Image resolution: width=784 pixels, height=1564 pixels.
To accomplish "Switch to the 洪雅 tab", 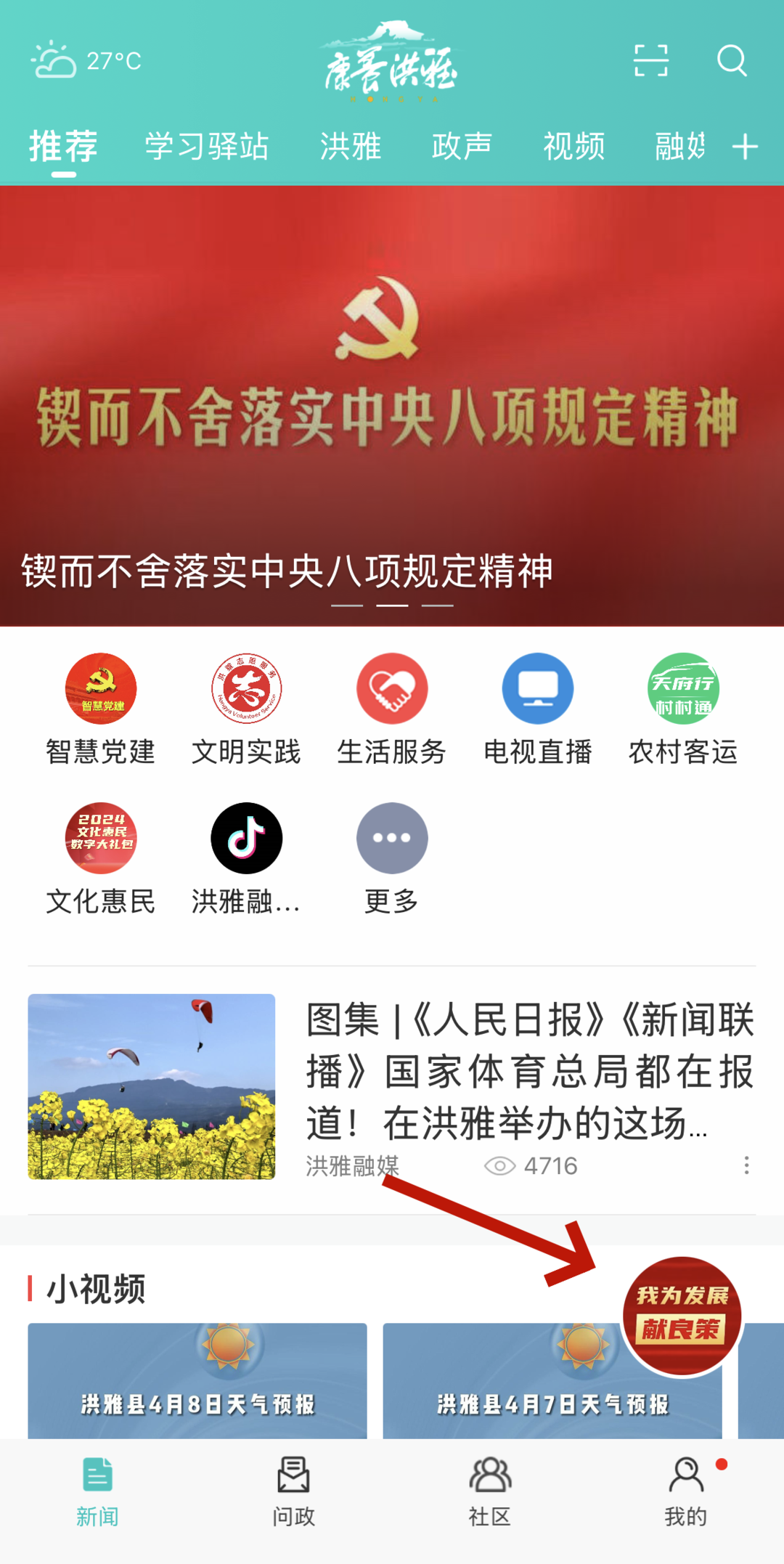I will [351, 147].
